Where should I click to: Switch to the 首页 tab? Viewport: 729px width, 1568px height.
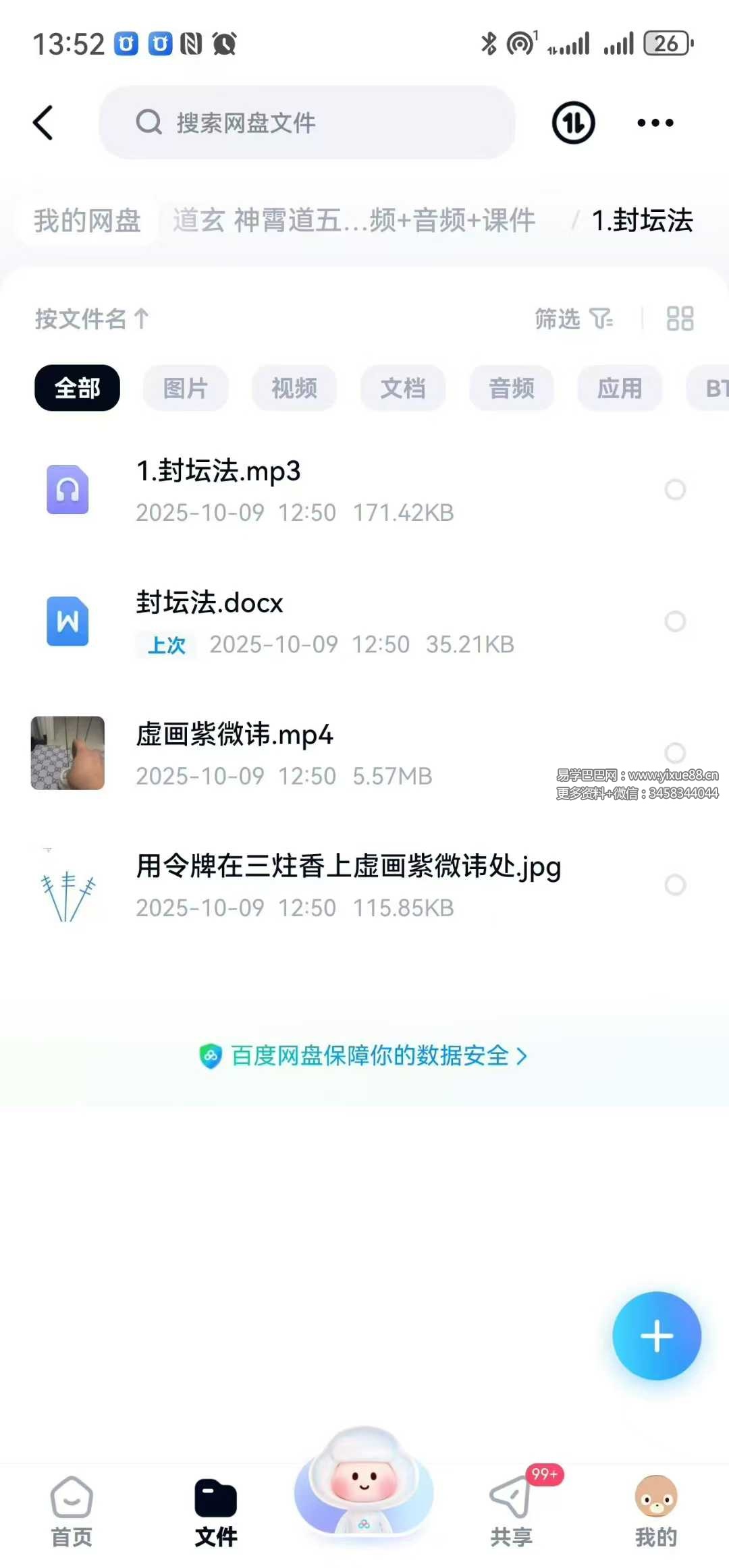click(x=72, y=1513)
